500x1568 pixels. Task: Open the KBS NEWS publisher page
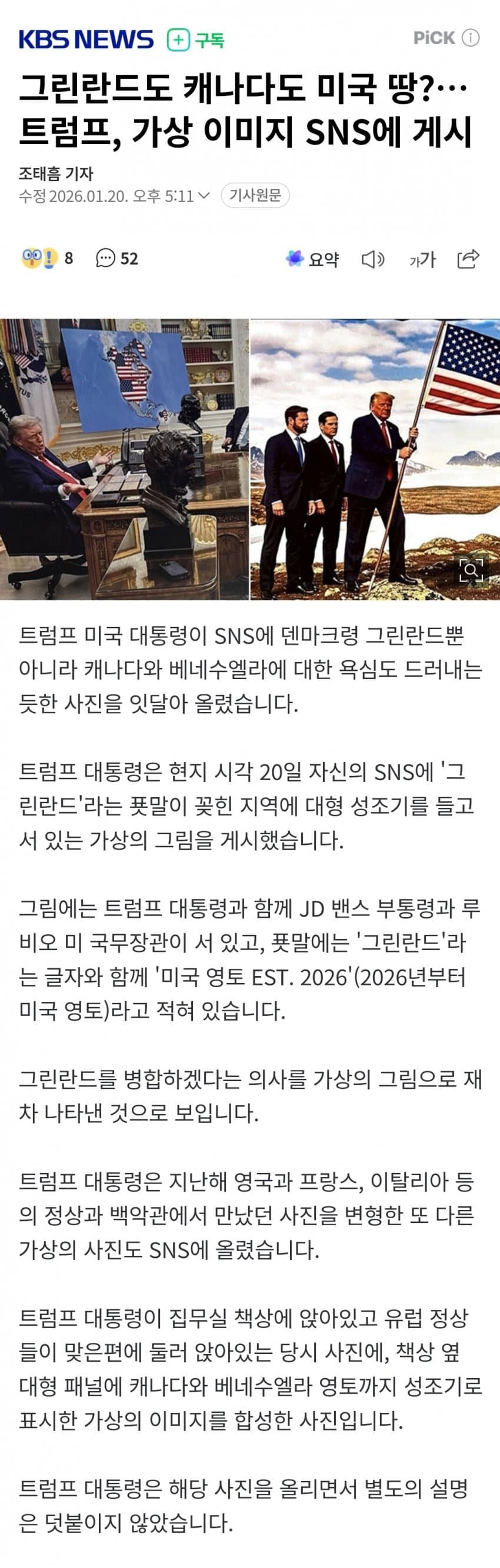point(86,39)
